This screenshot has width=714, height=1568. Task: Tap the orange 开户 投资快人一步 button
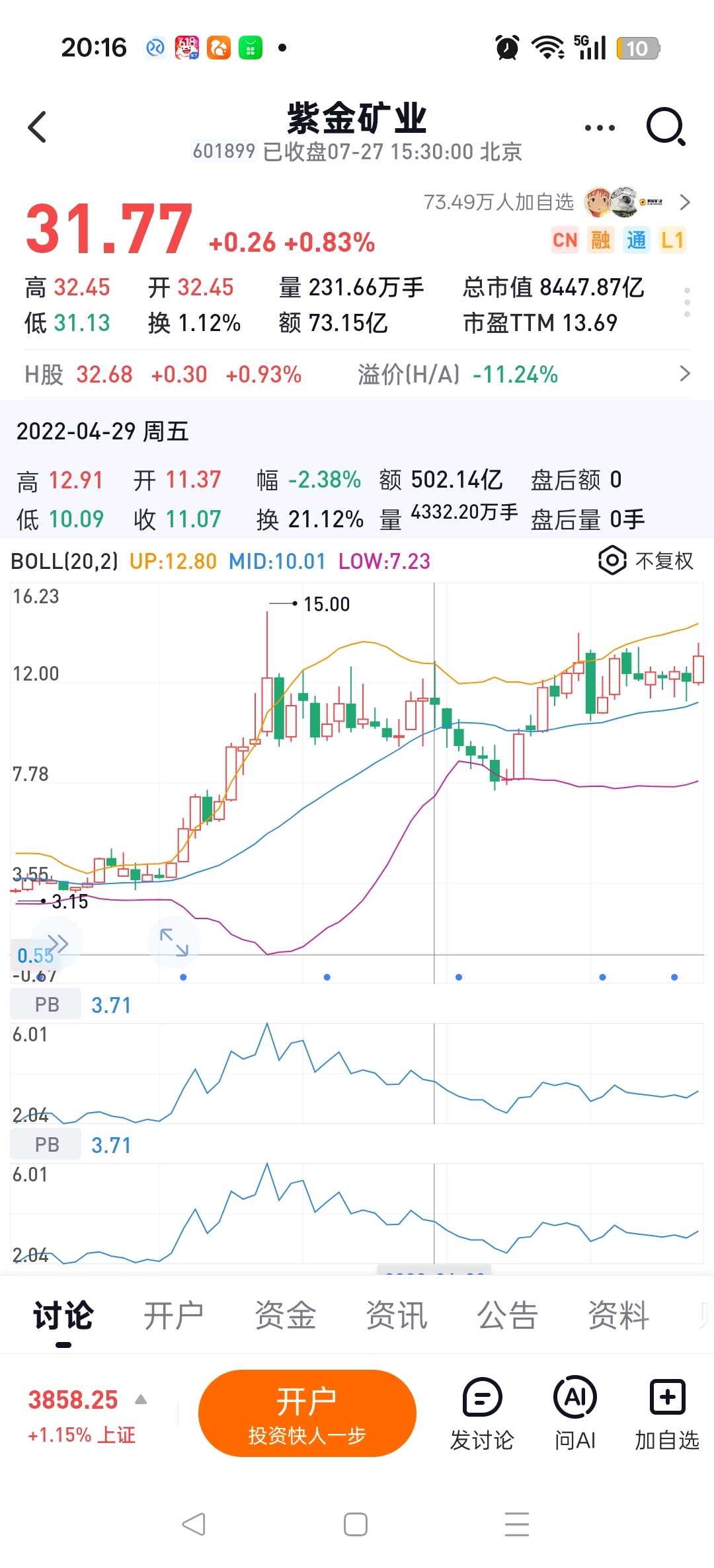307,1413
